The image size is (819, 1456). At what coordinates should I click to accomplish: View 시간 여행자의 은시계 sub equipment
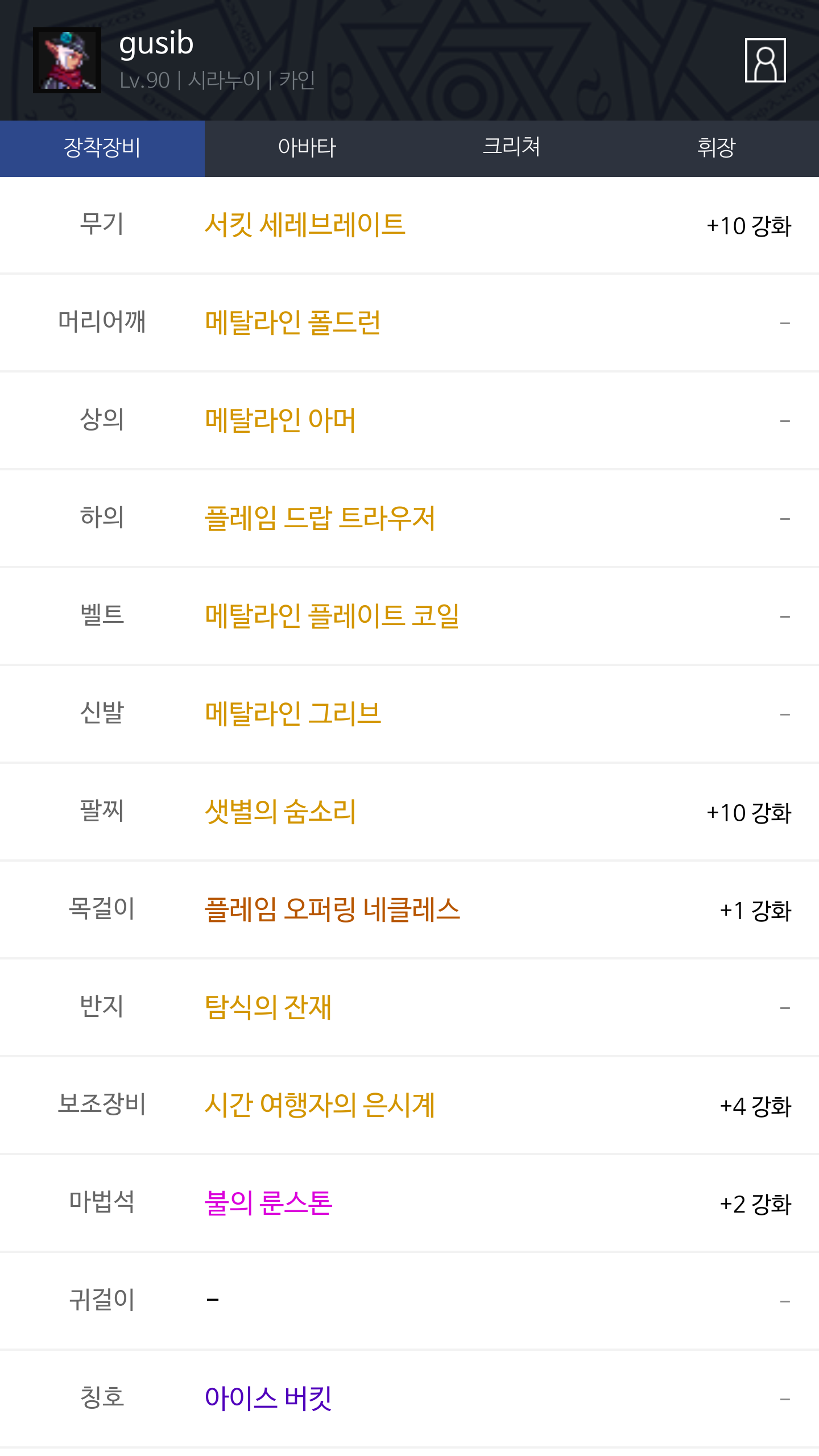pyautogui.click(x=320, y=1105)
